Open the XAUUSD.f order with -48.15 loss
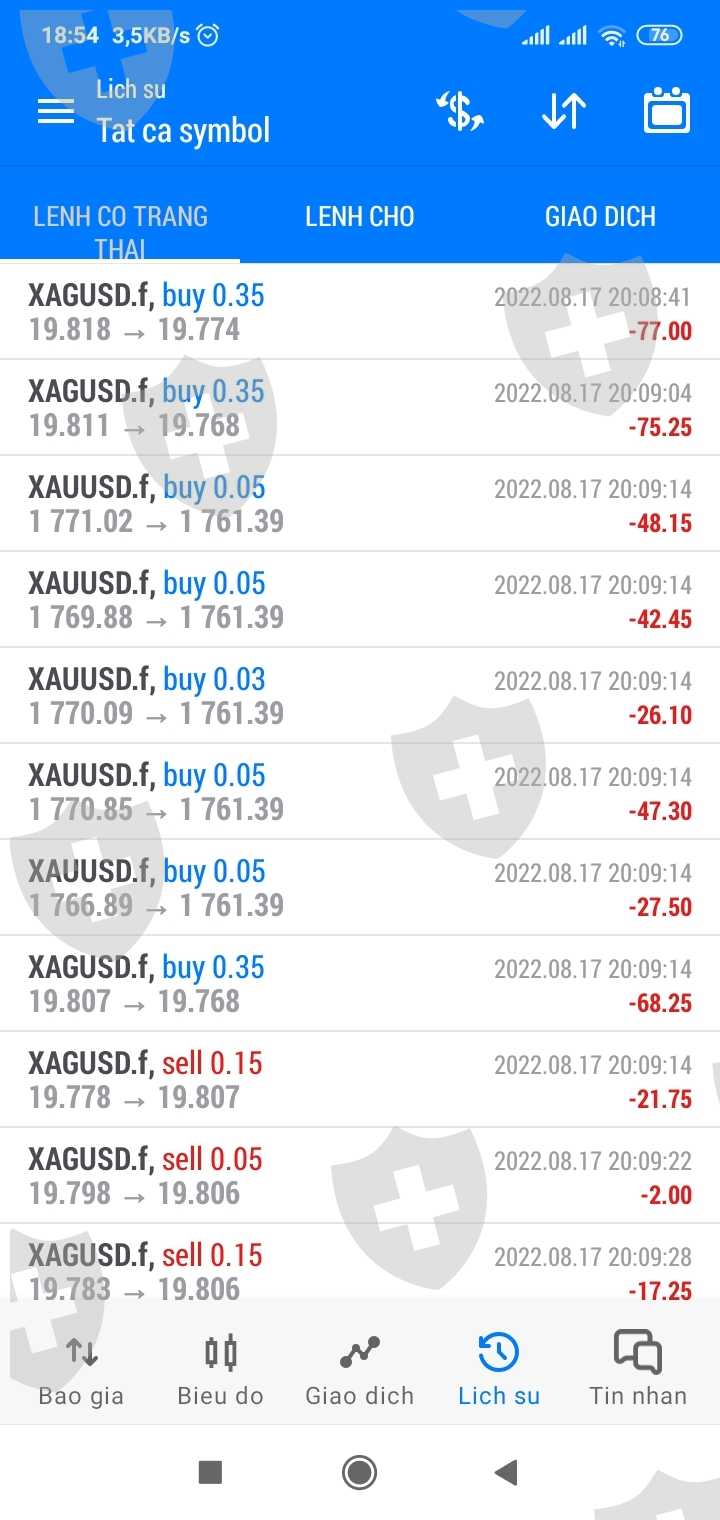 tap(360, 504)
